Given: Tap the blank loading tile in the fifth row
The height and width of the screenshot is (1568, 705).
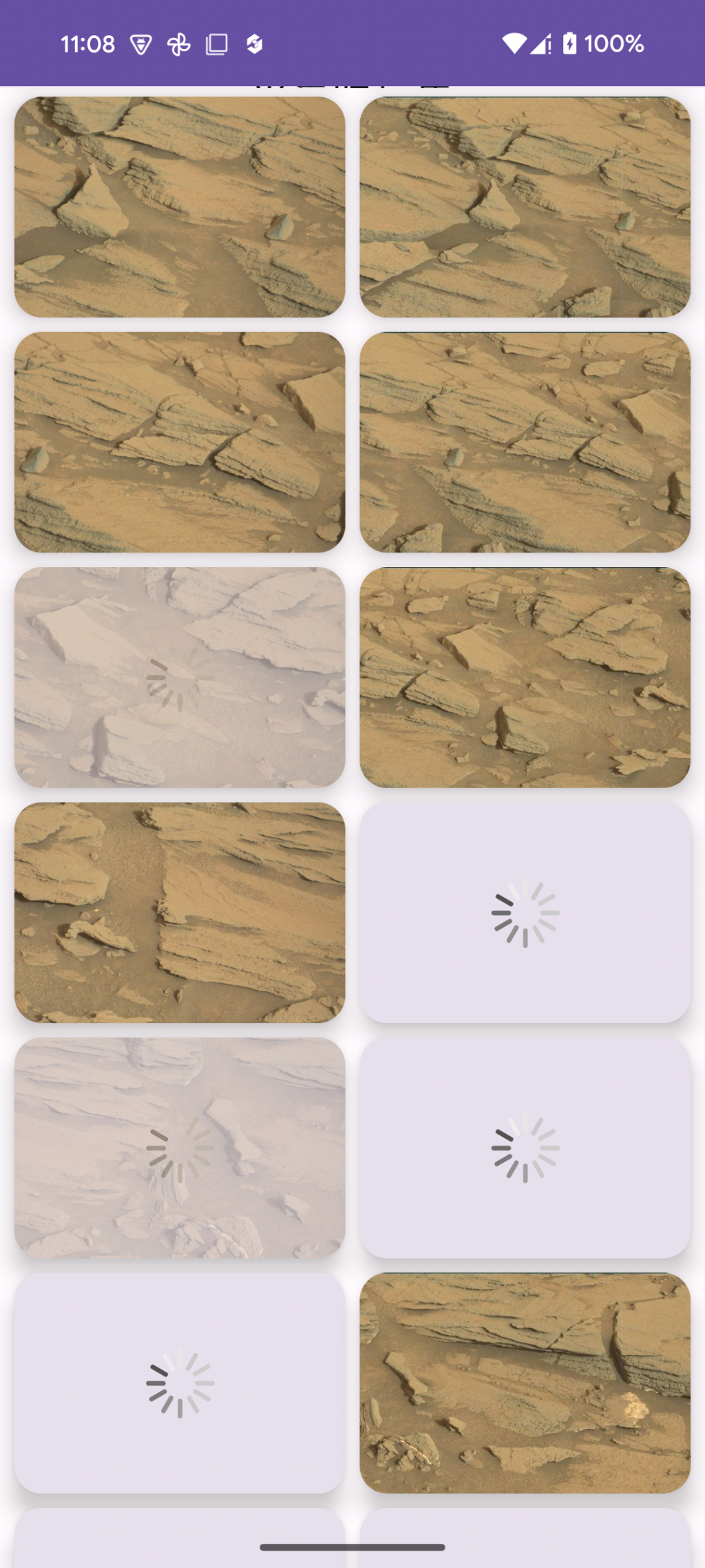Looking at the screenshot, I should pyautogui.click(x=525, y=1148).
